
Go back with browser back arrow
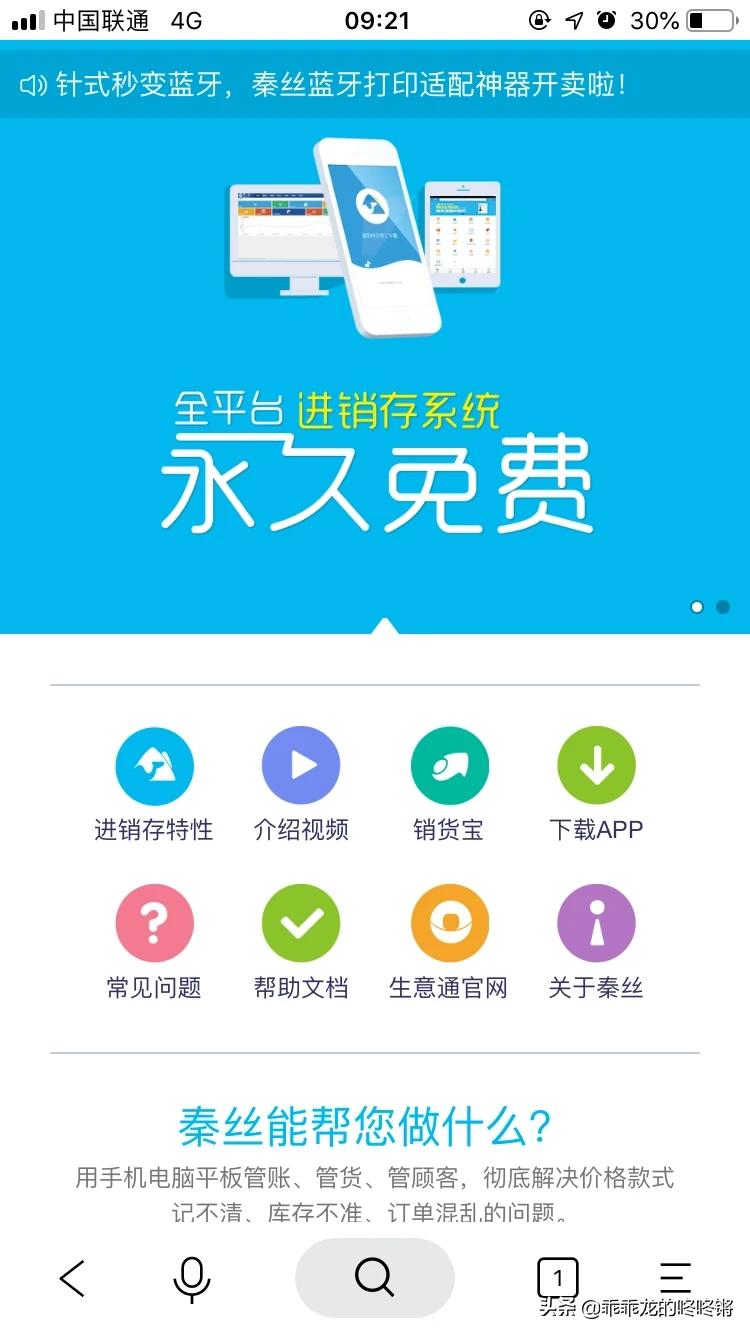pos(72,1277)
